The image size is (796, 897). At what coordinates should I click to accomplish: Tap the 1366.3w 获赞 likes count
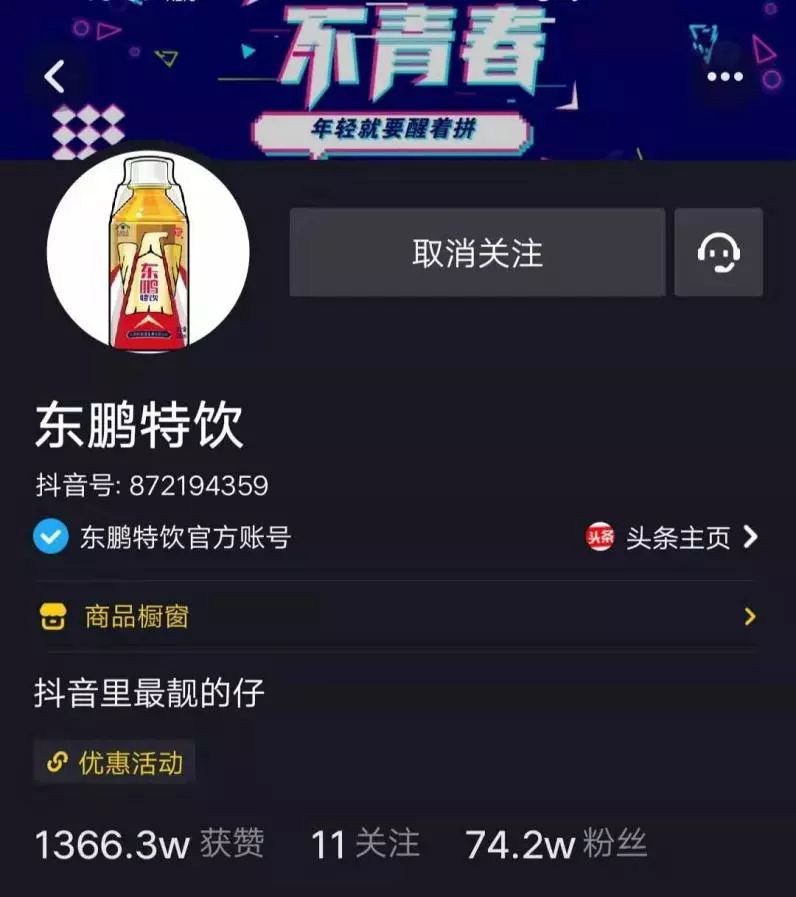[148, 846]
